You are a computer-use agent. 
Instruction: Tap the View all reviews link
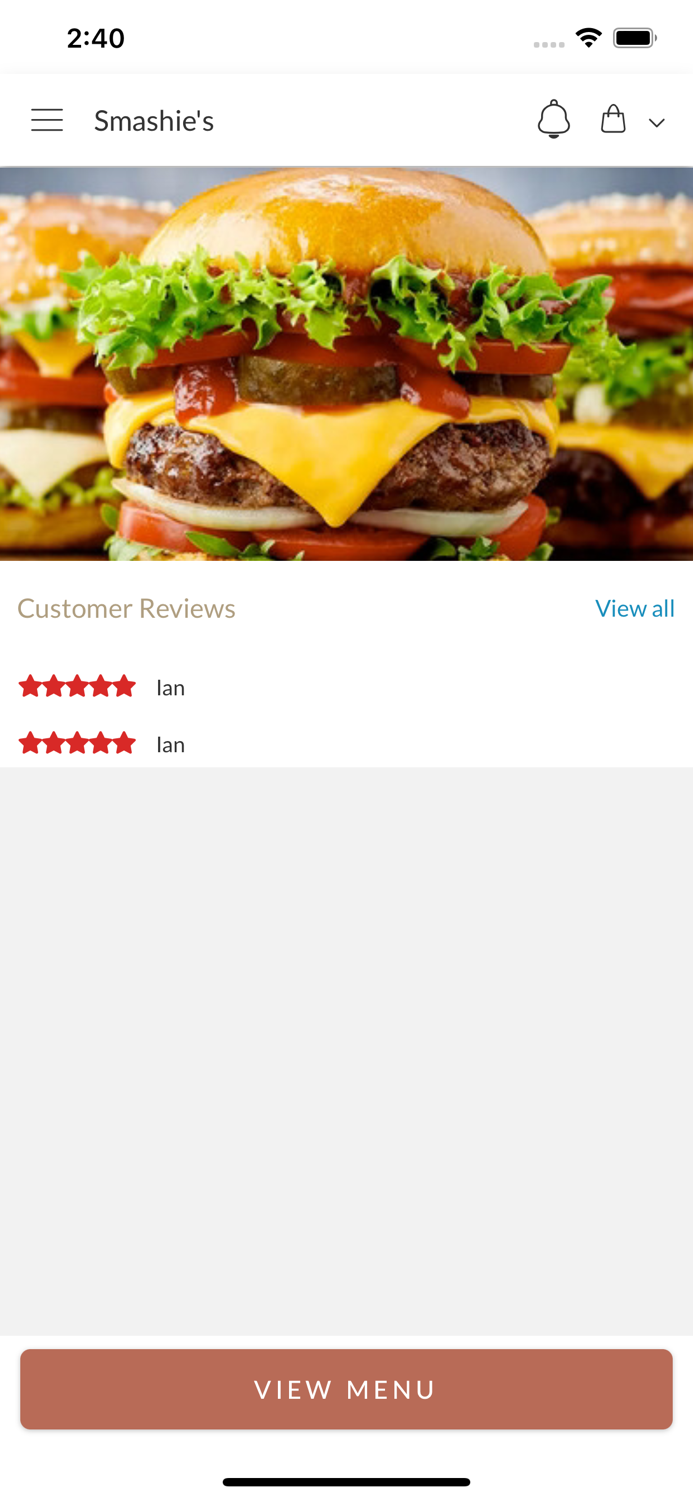(x=634, y=608)
